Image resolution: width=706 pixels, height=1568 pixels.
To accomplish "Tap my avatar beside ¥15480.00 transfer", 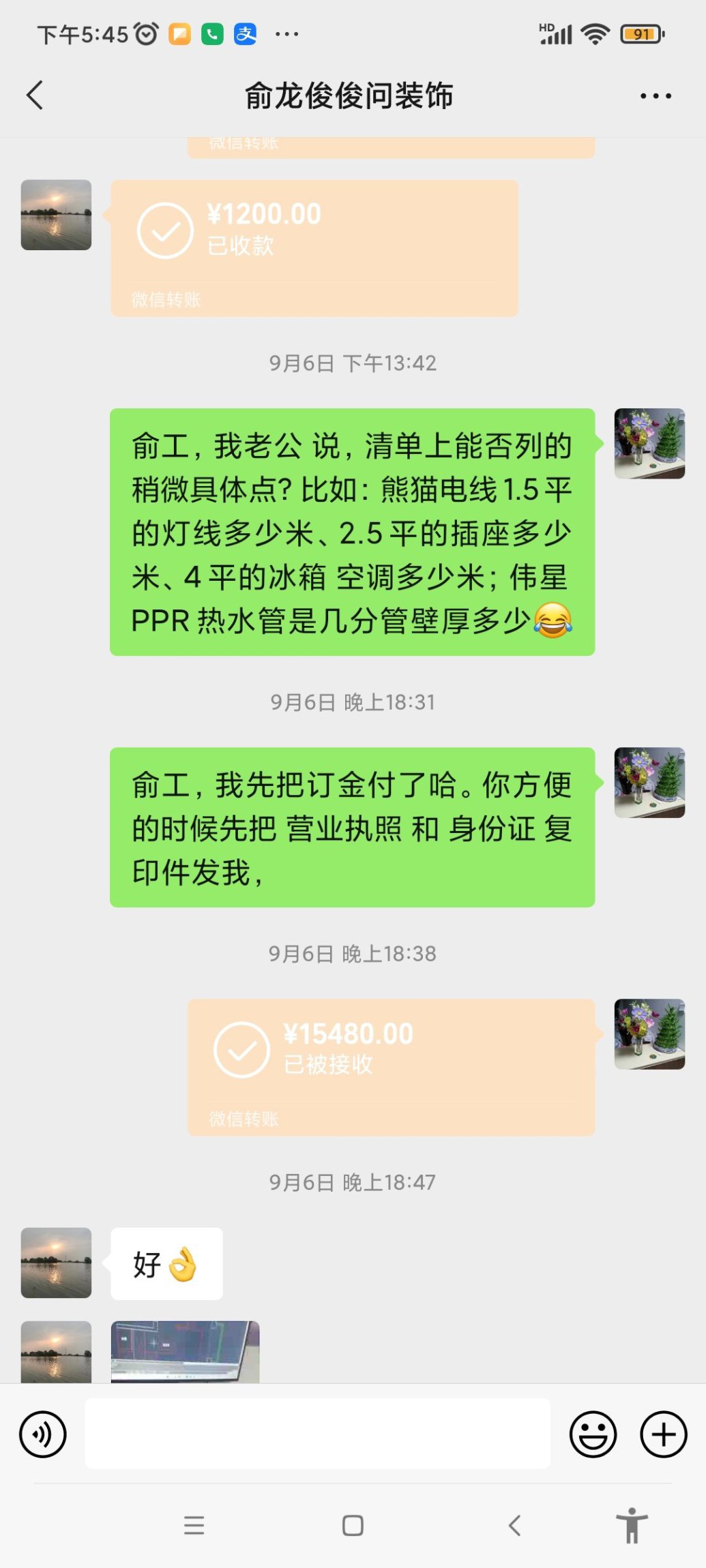I will click(x=649, y=1034).
